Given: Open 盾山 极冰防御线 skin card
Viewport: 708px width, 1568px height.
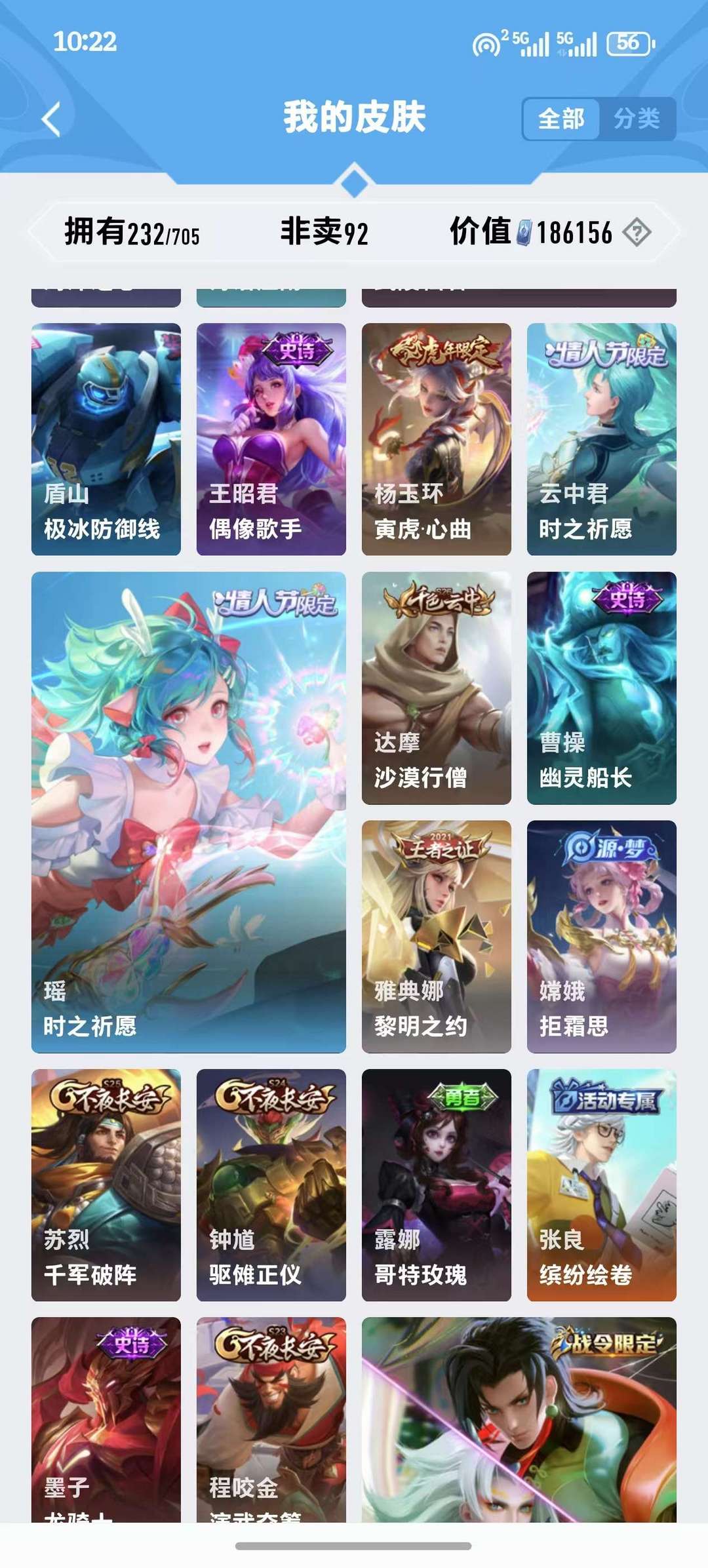Looking at the screenshot, I should (106, 439).
